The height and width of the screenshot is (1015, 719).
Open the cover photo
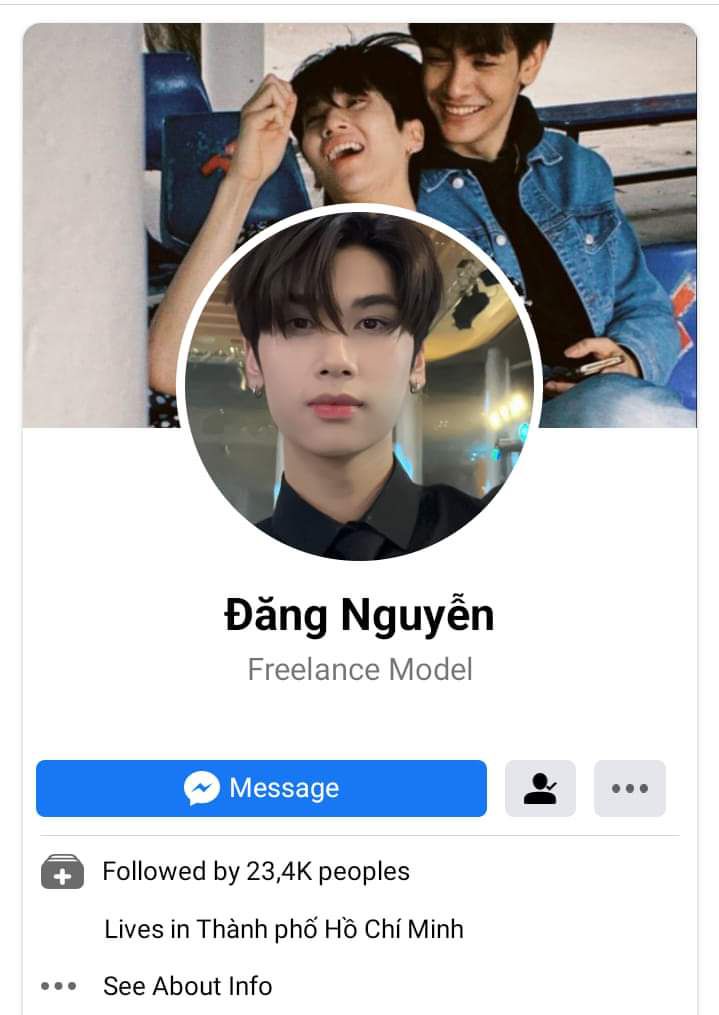600,120
